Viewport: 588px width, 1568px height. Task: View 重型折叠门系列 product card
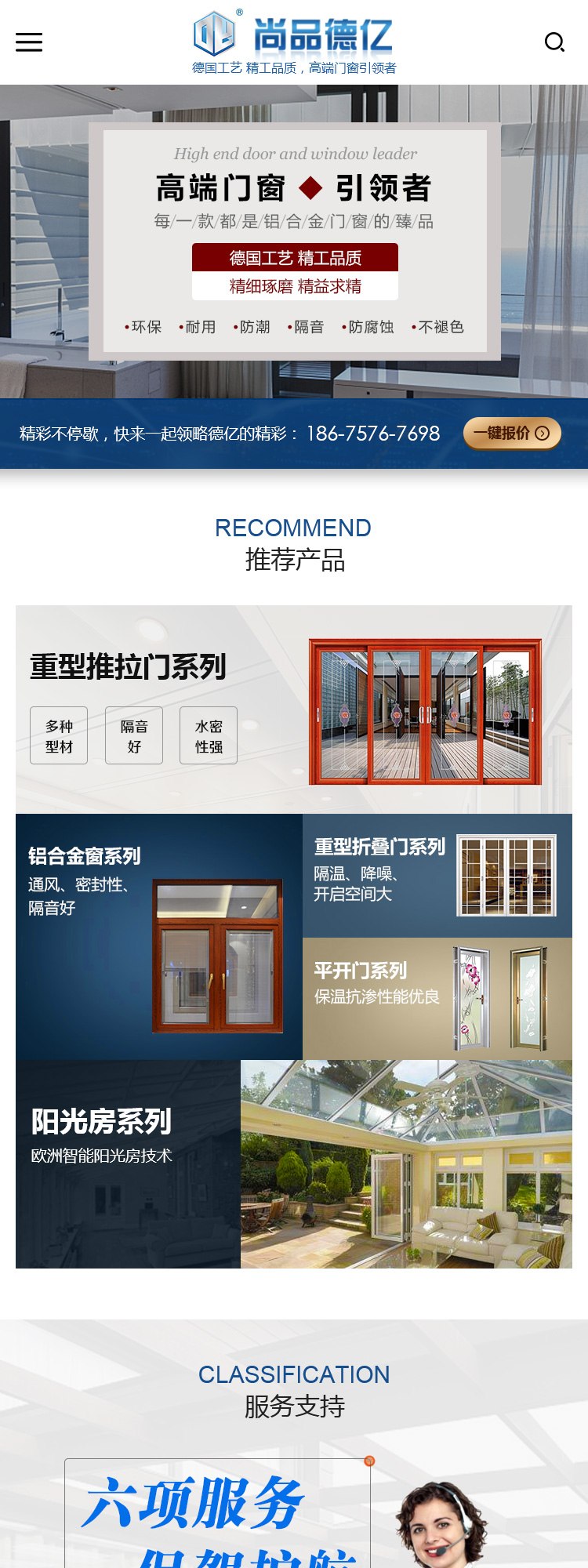coord(437,875)
